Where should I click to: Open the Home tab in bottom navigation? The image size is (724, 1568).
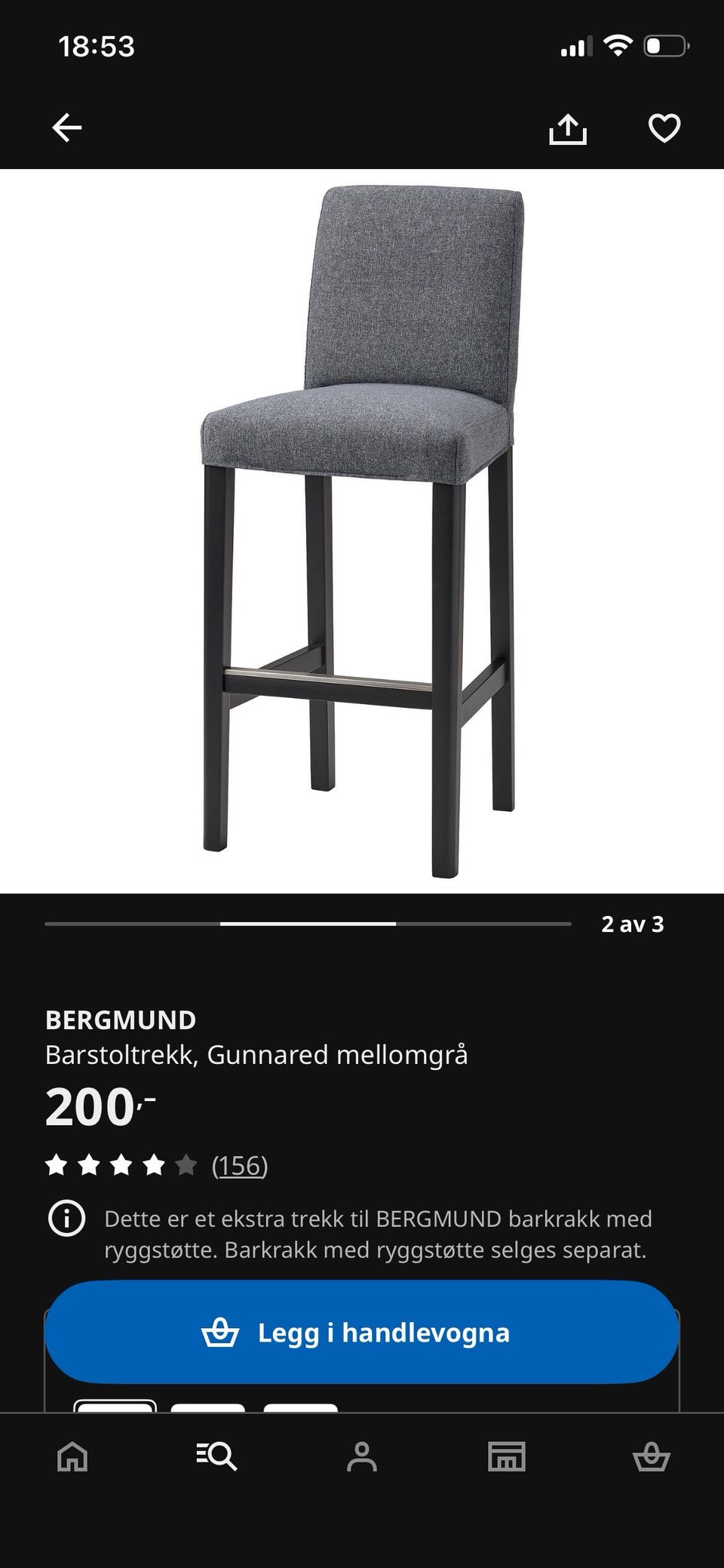click(72, 1457)
